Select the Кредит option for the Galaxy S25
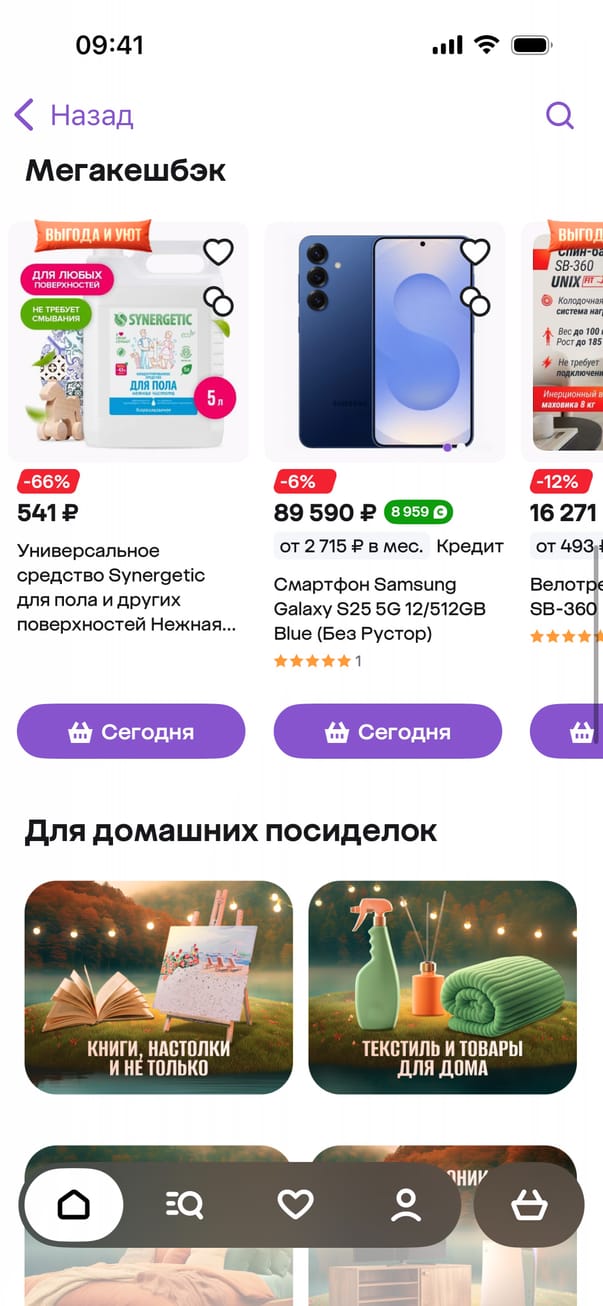Image resolution: width=603 pixels, height=1306 pixels. click(x=470, y=546)
